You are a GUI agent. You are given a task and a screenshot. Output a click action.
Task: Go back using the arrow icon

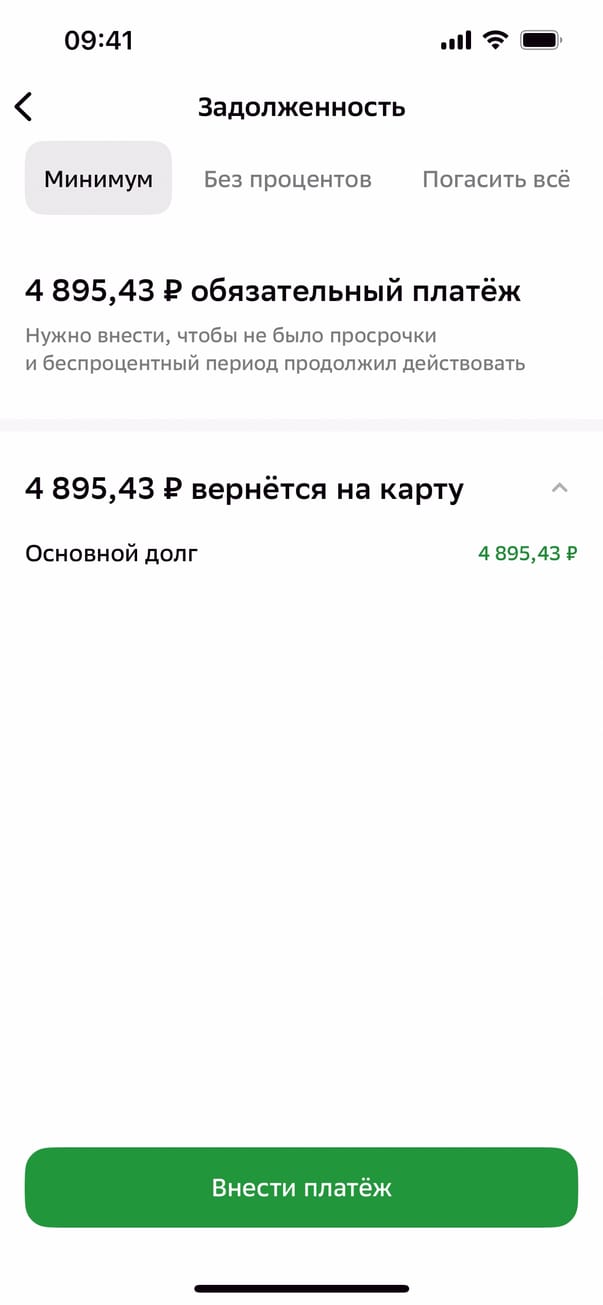(x=24, y=107)
